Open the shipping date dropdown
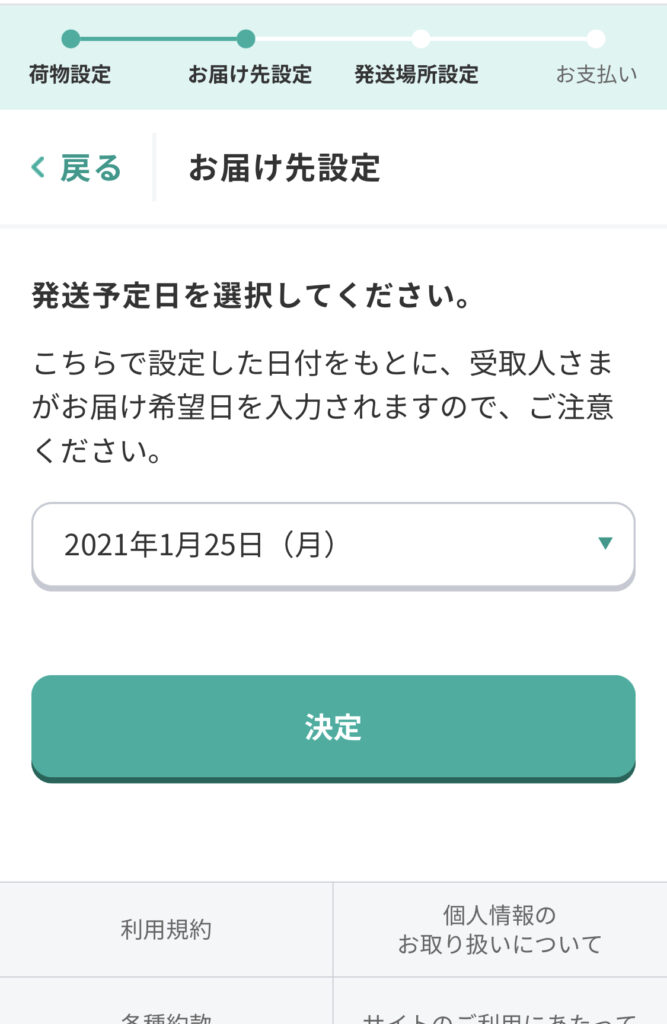Screen dimensions: 667x1024 (x=333, y=545)
